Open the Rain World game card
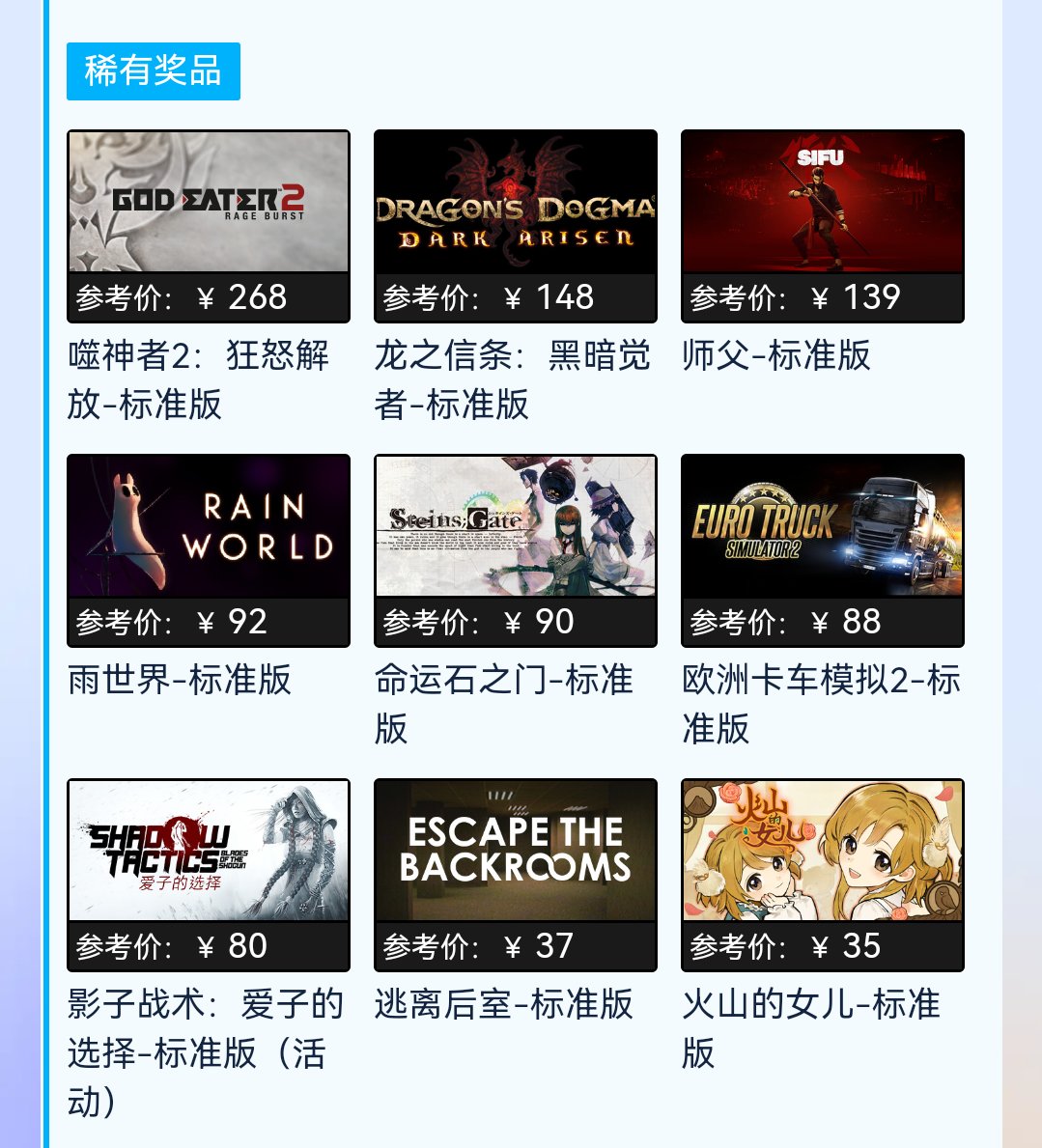This screenshot has width=1042, height=1148. tap(208, 527)
